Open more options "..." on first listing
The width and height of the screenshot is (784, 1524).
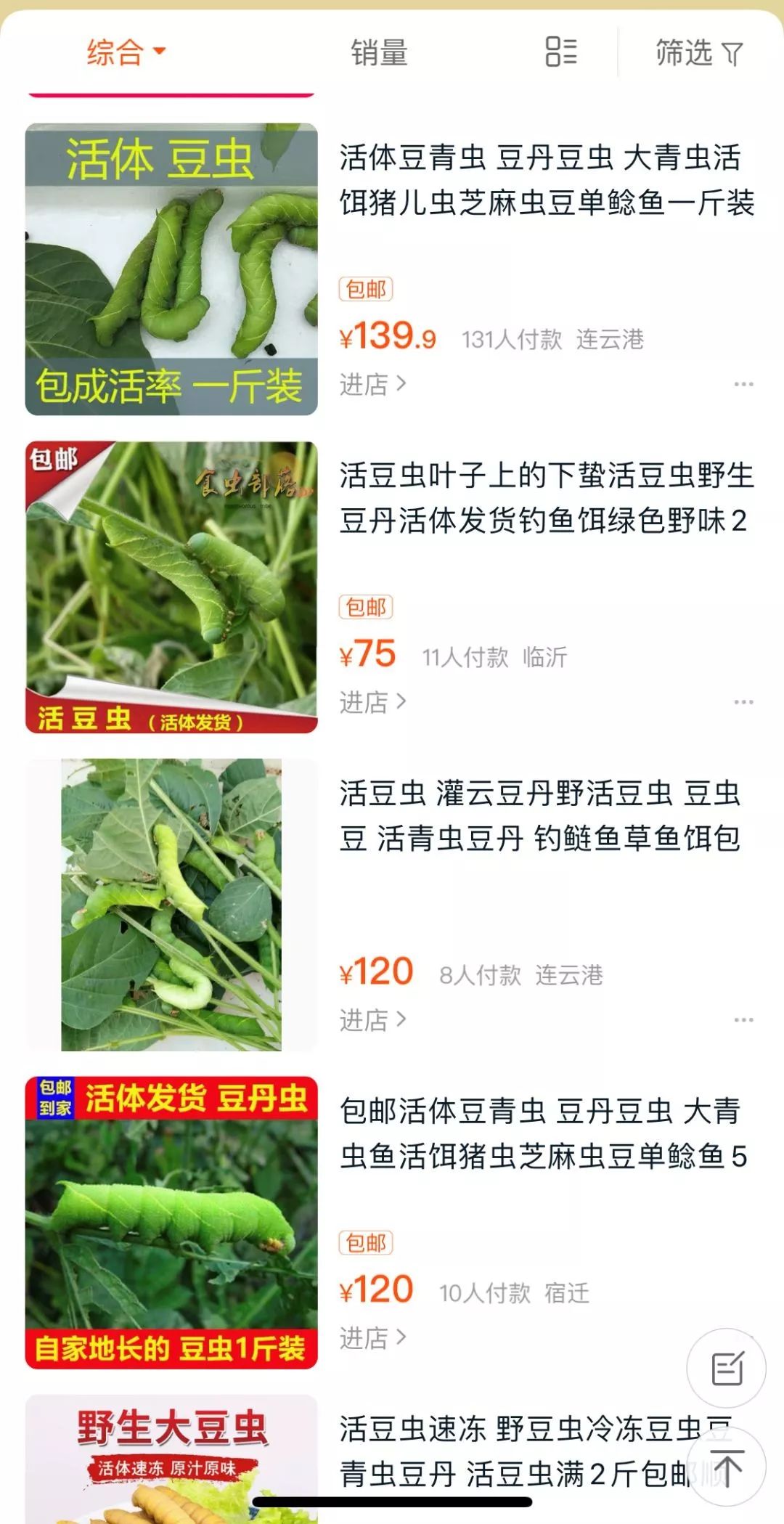(x=743, y=383)
